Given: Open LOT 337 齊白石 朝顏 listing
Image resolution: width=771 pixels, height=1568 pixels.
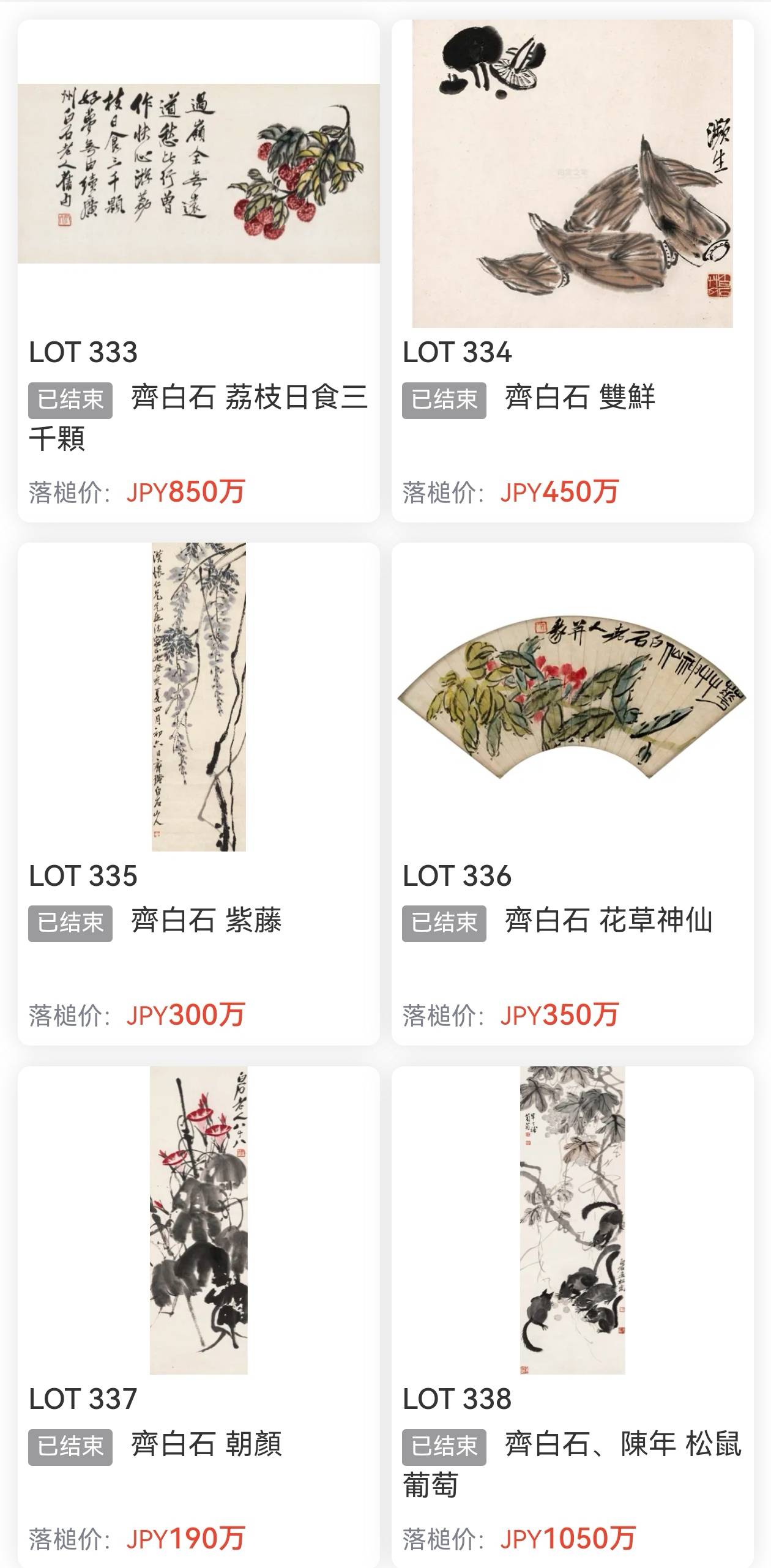Looking at the screenshot, I should tap(198, 1221).
